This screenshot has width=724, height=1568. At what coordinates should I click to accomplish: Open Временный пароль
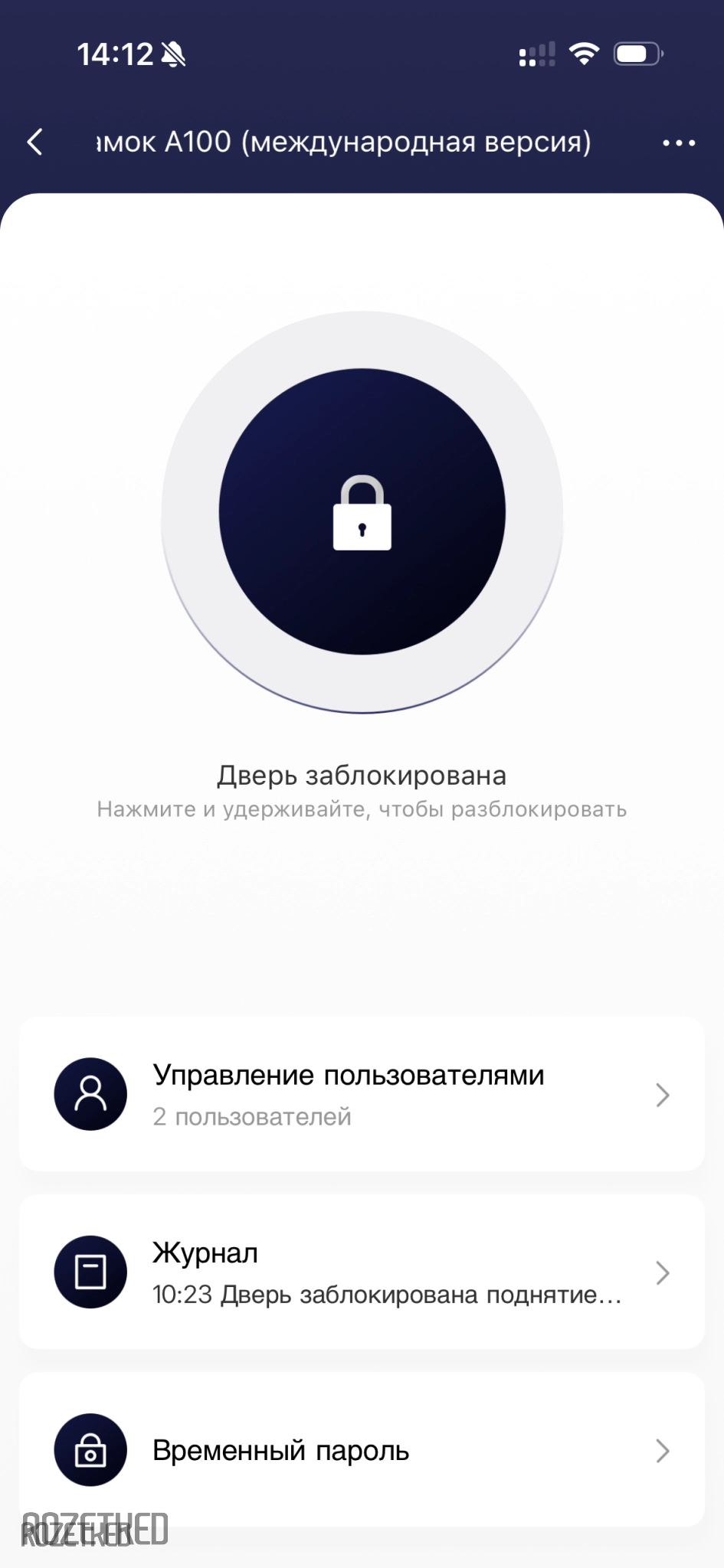[x=362, y=1449]
